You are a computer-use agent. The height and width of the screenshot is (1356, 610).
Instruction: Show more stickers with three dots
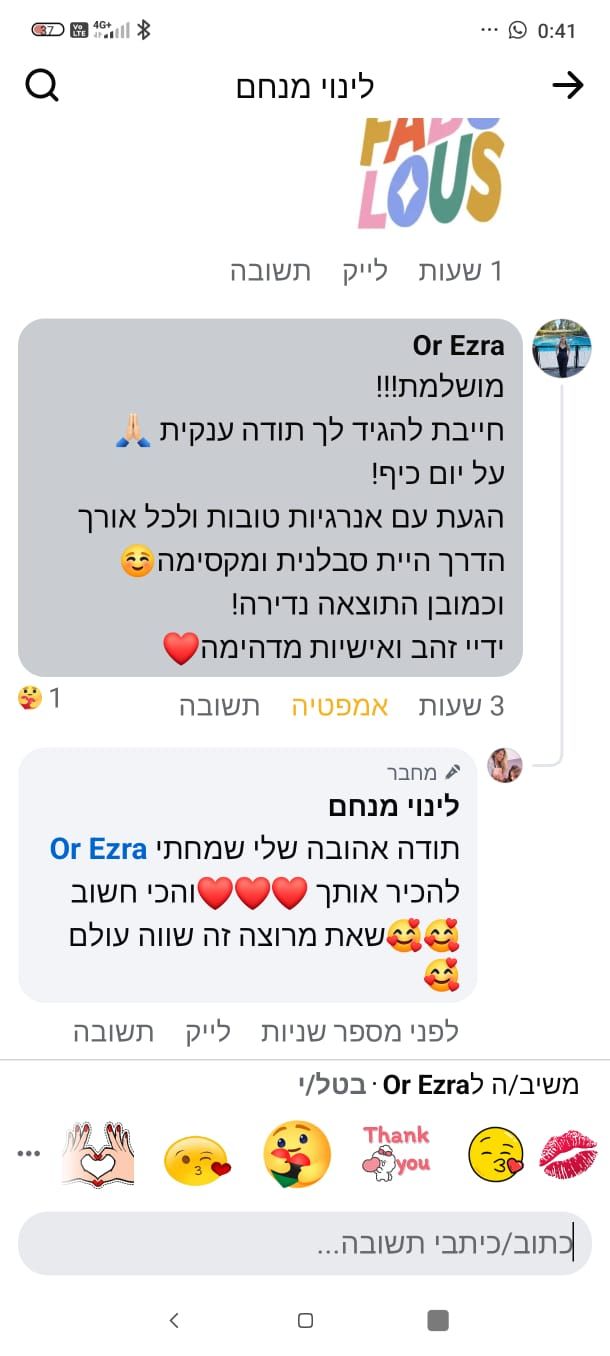point(29,1153)
